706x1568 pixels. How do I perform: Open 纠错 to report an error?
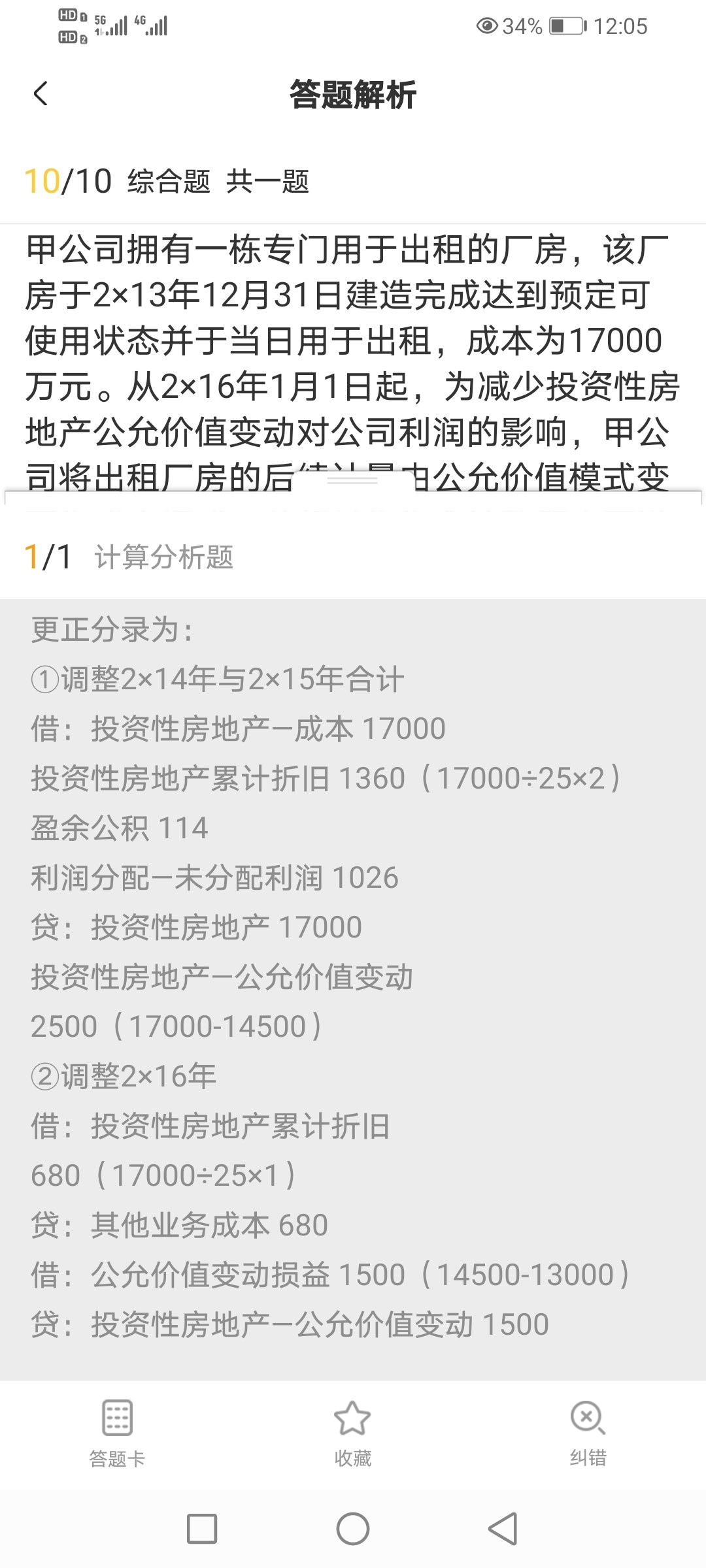(x=588, y=1432)
